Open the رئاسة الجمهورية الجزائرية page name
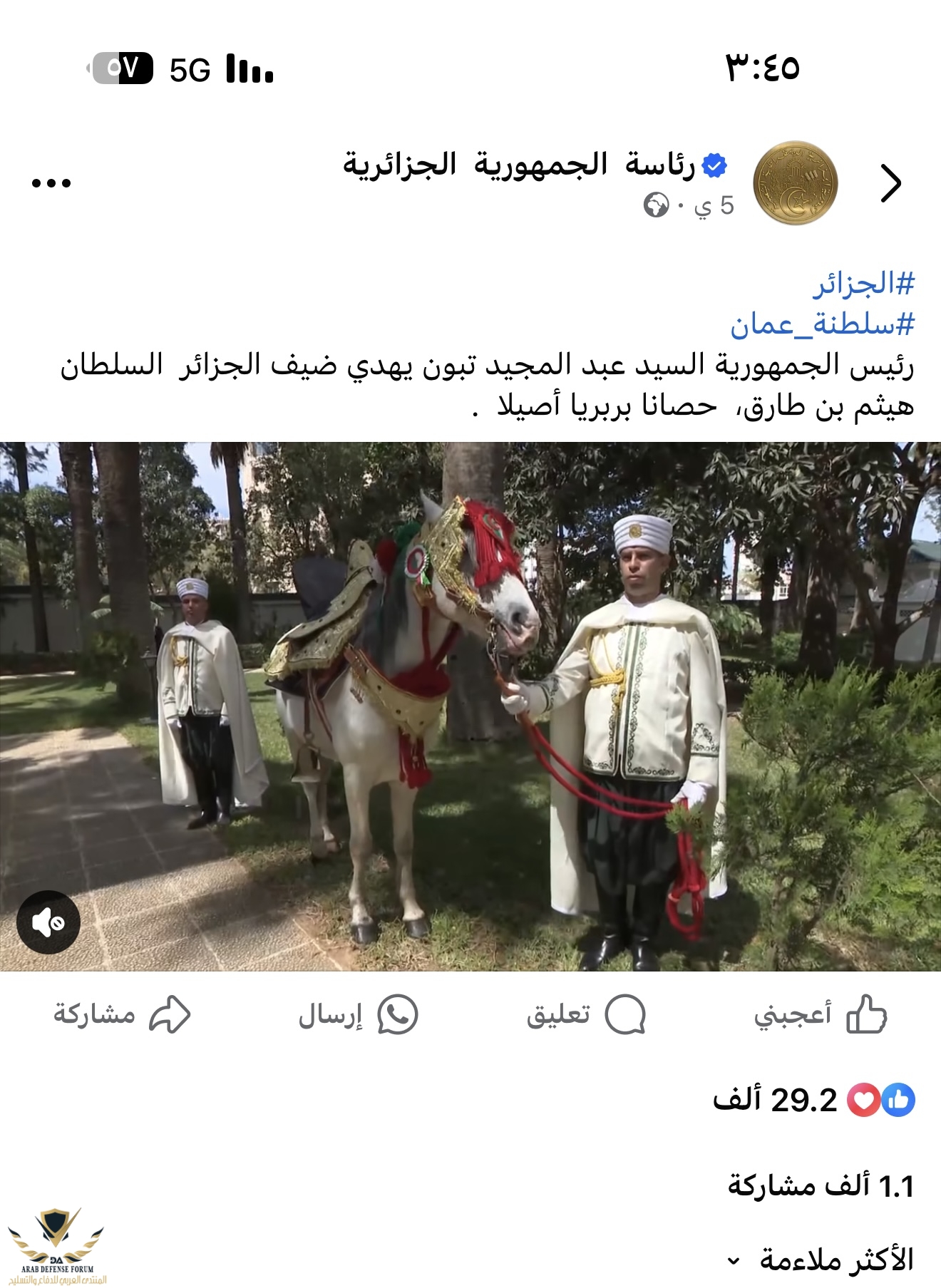The height and width of the screenshot is (1288, 941). click(x=519, y=165)
